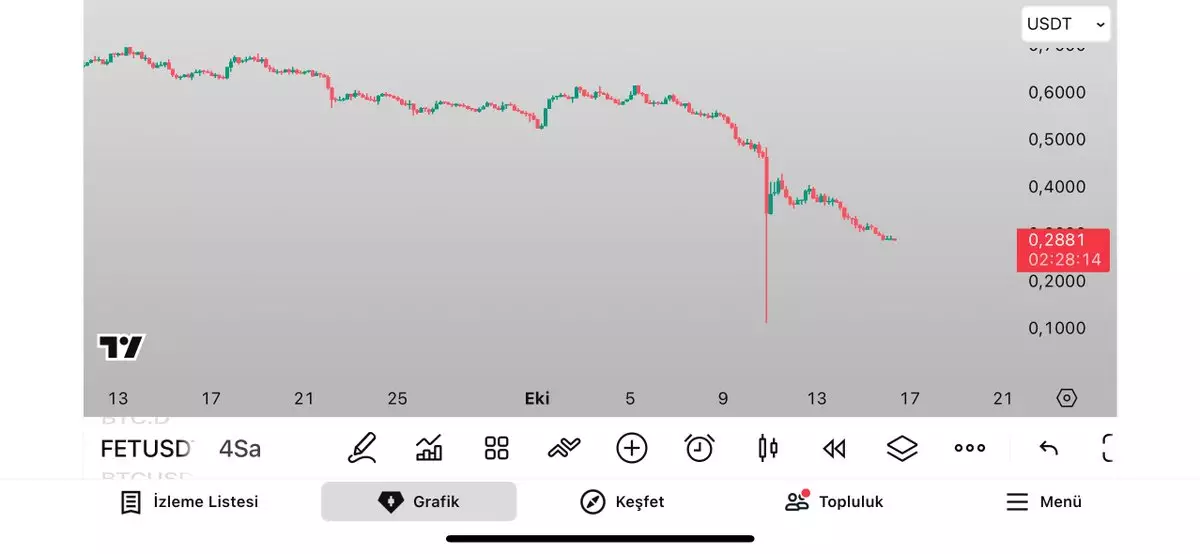Change the 4Sa chart interval

click(x=240, y=449)
